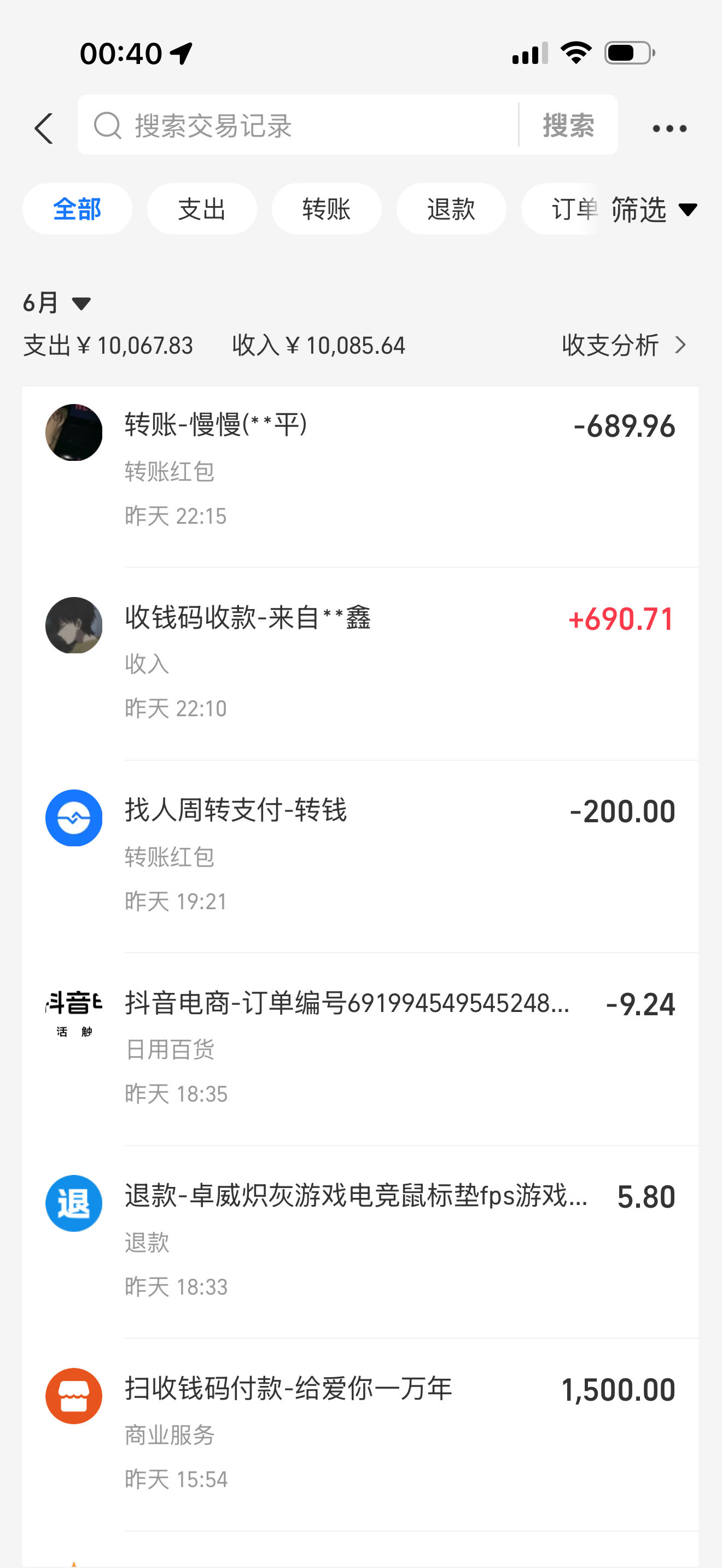Image resolution: width=722 pixels, height=1568 pixels.
Task: Open the three-dot overflow menu
Action: (669, 128)
